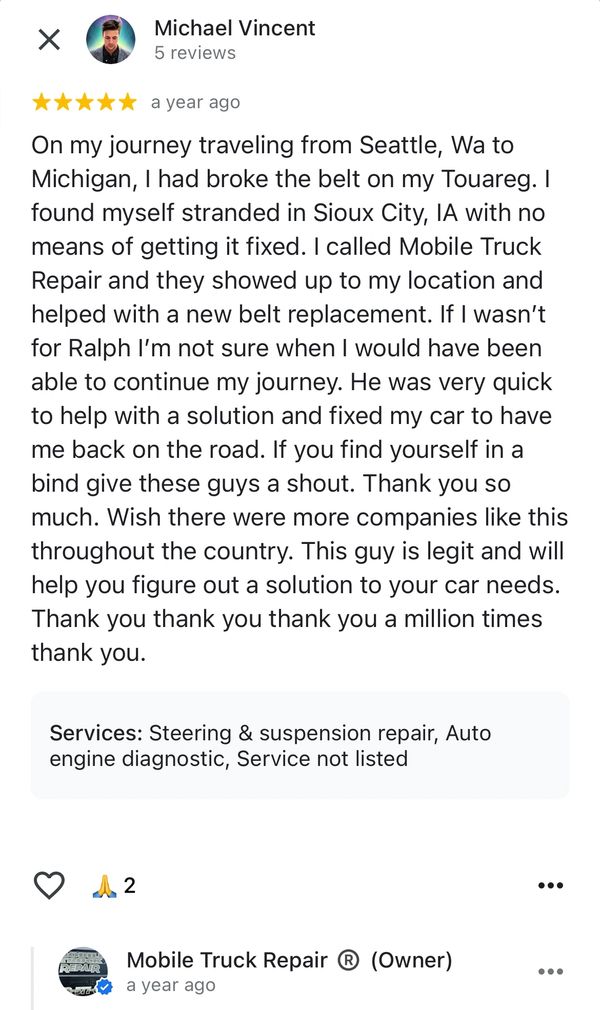
Task: Like Michael Vincent's review with the heart
Action: click(x=49, y=885)
